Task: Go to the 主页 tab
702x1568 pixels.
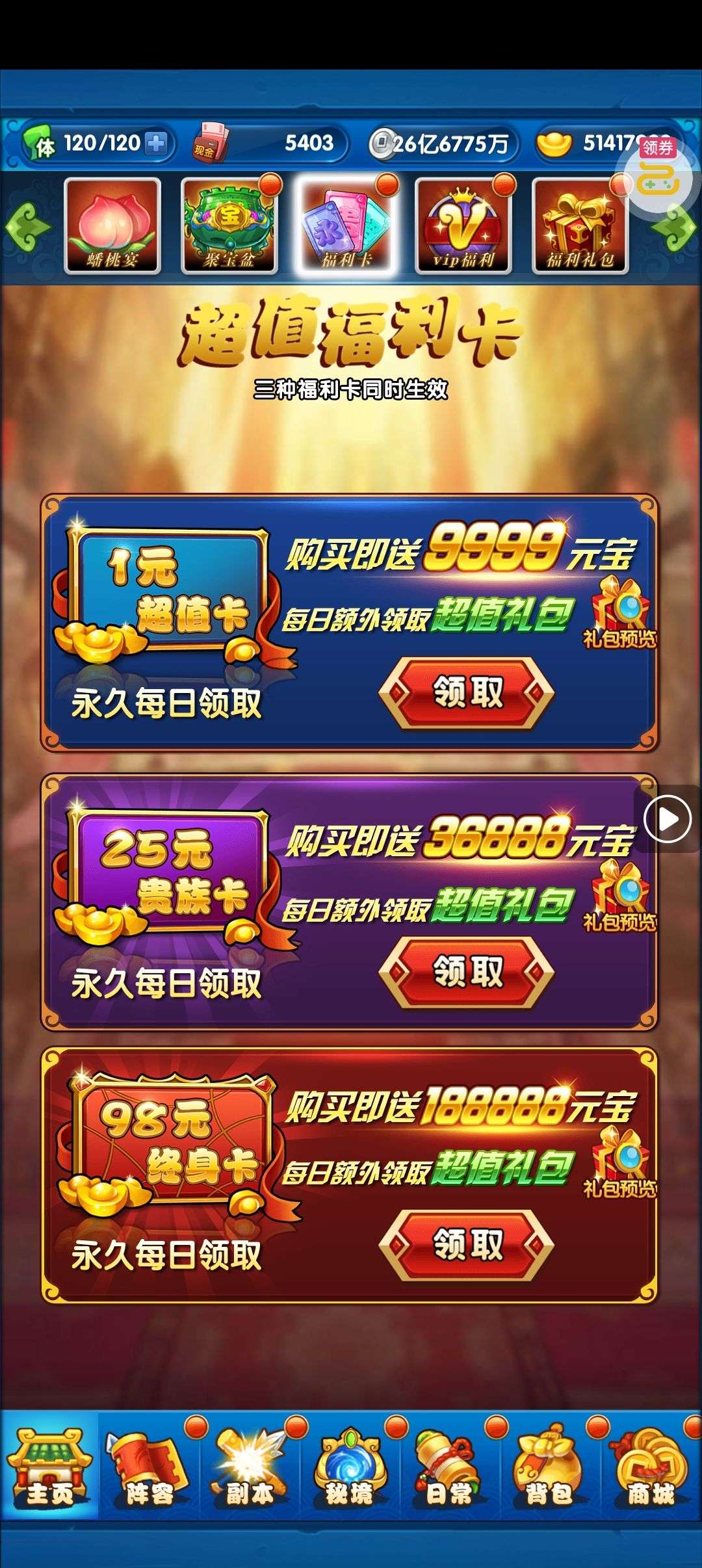Action: (x=49, y=1464)
